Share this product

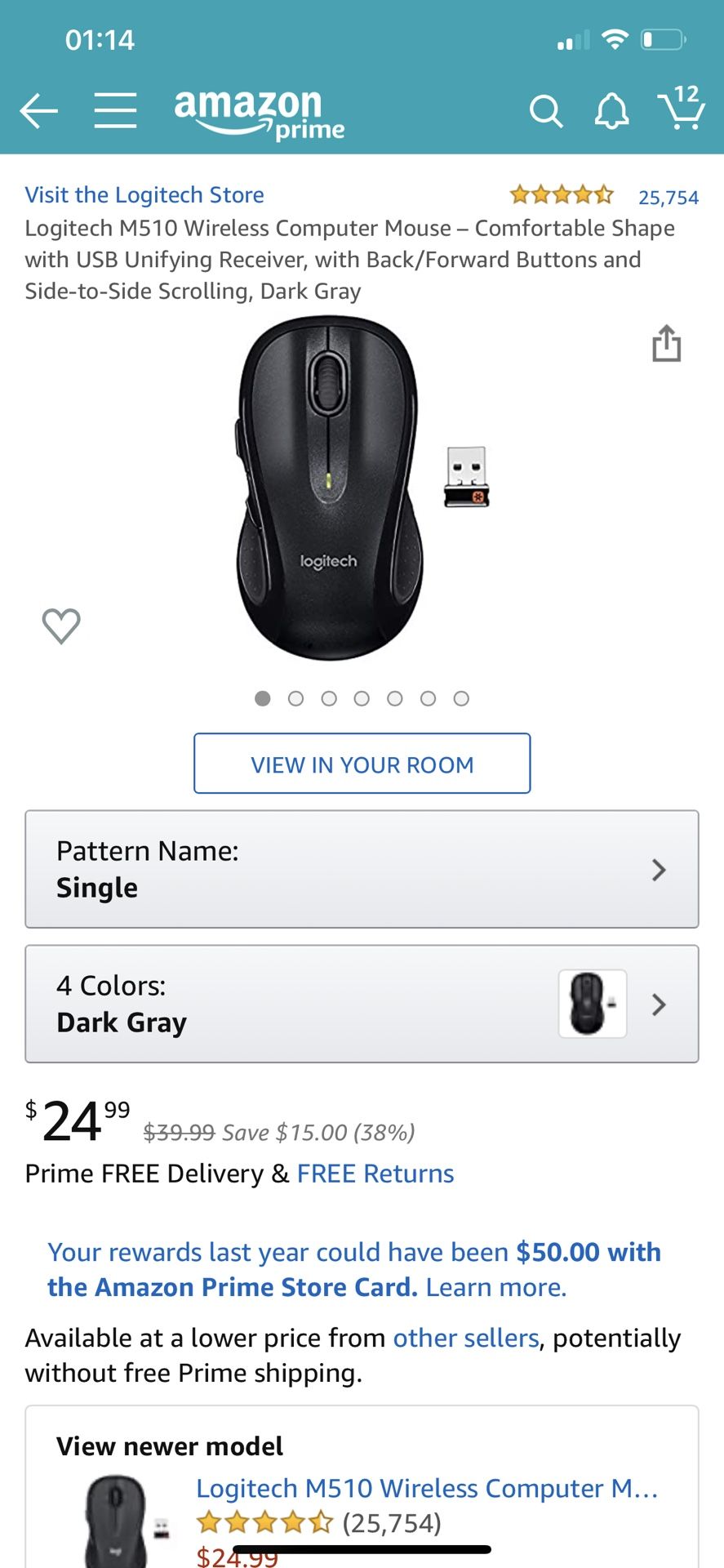tap(666, 343)
